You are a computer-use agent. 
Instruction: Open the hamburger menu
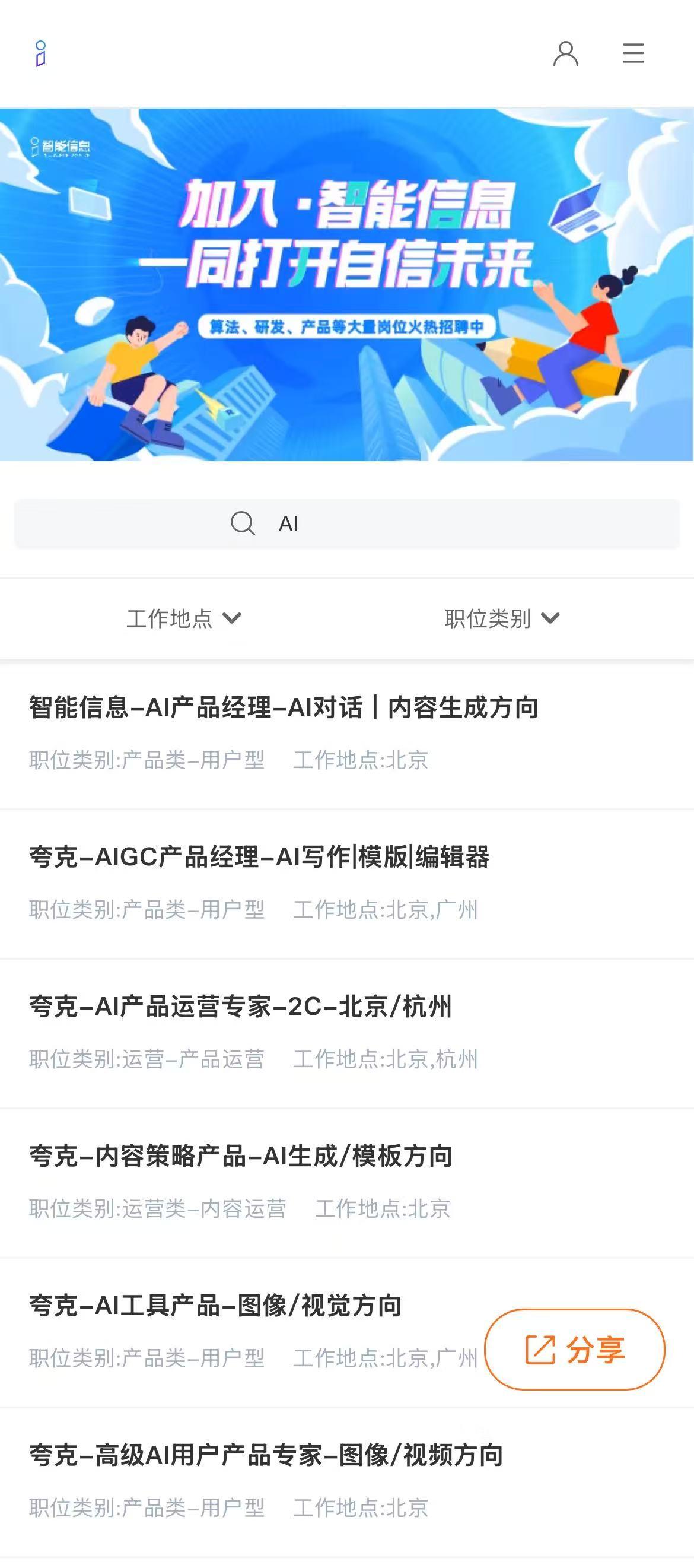633,53
